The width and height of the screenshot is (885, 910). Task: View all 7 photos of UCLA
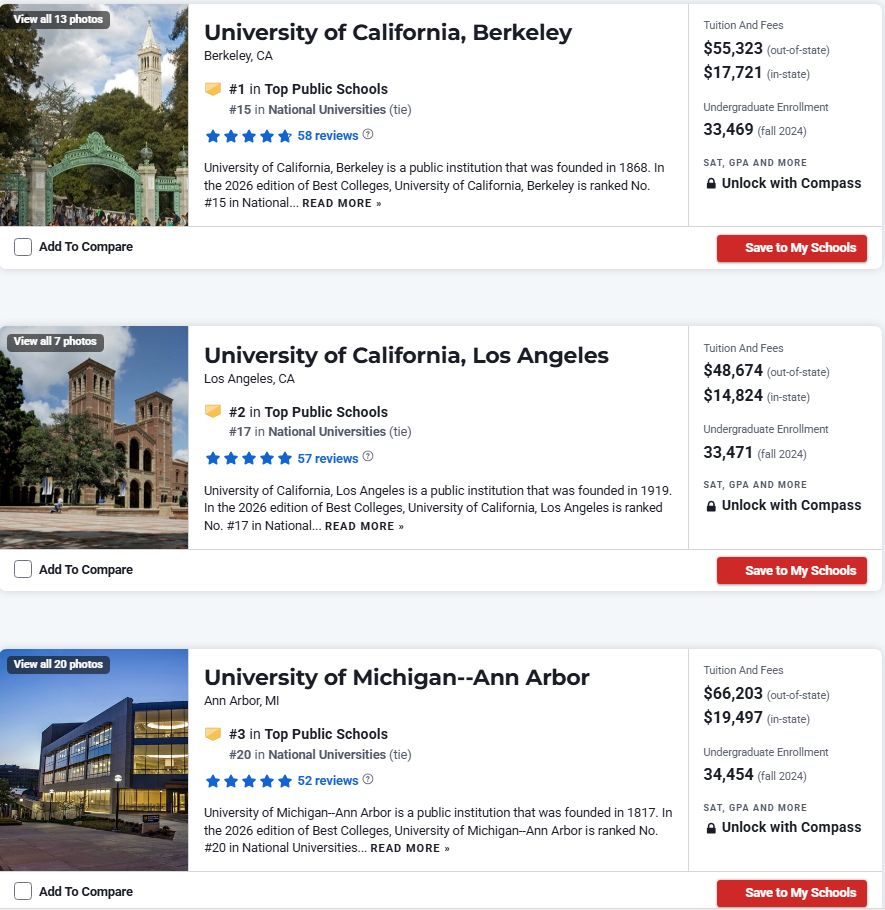point(55,341)
